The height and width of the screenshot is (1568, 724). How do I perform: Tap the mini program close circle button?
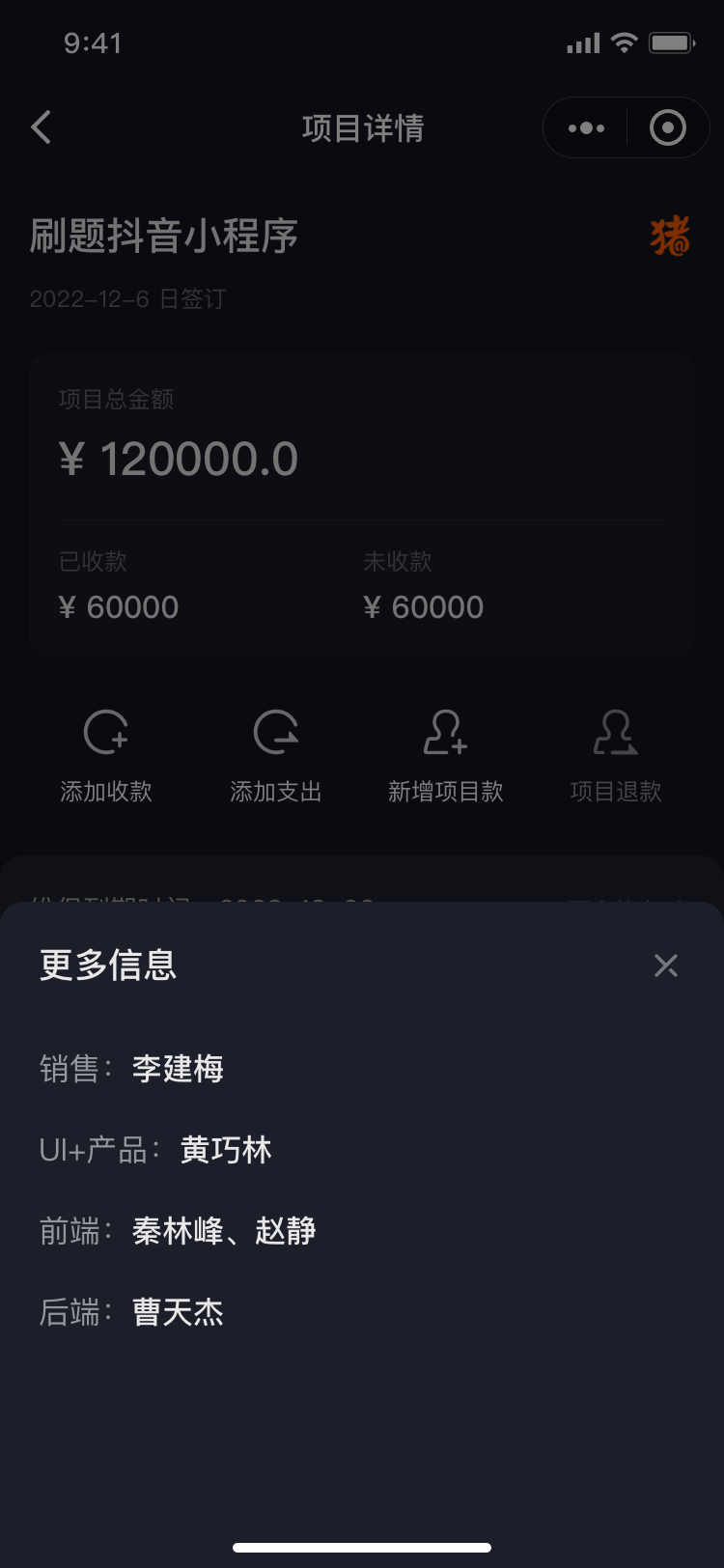coord(668,127)
